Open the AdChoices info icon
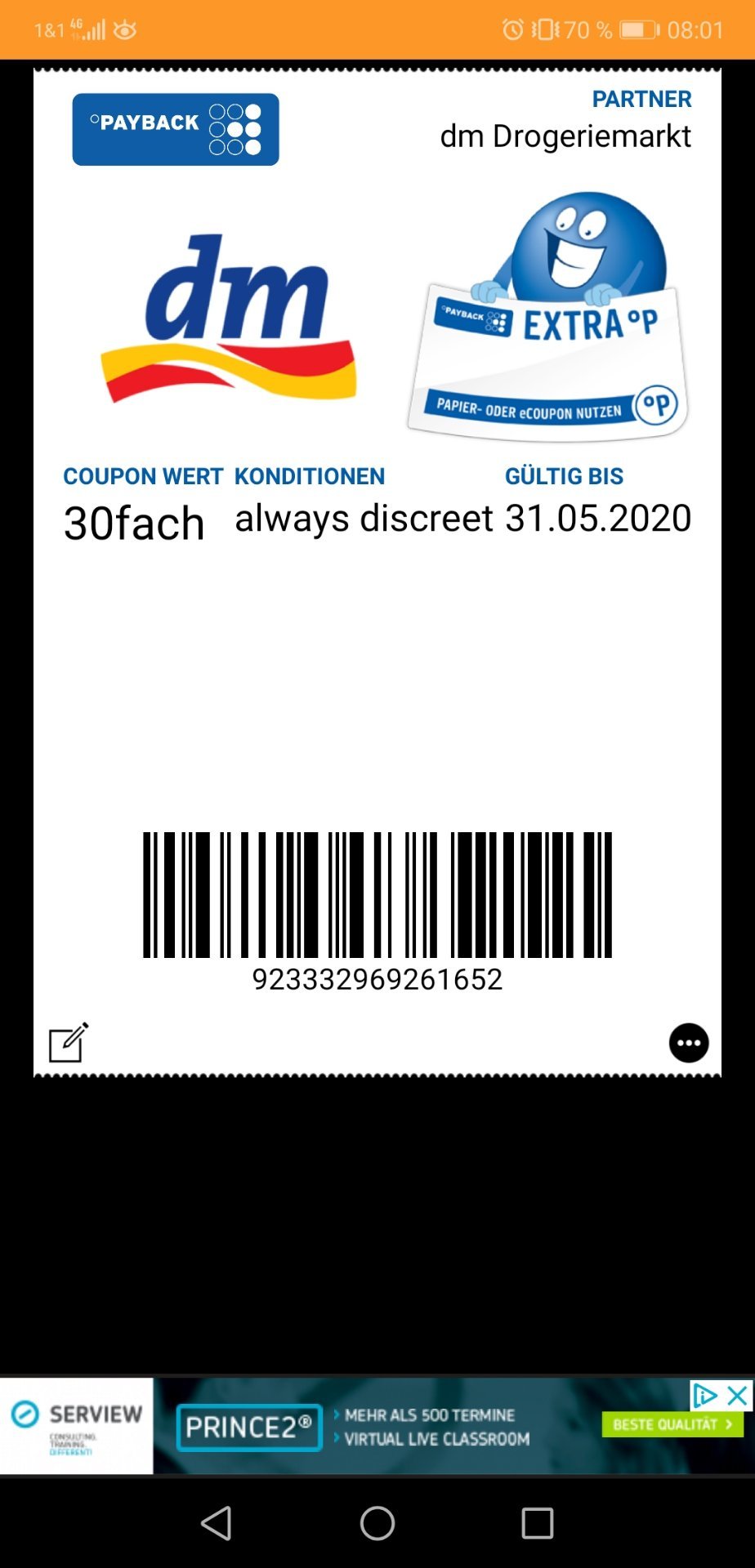Viewport: 755px width, 1568px height. click(704, 1396)
